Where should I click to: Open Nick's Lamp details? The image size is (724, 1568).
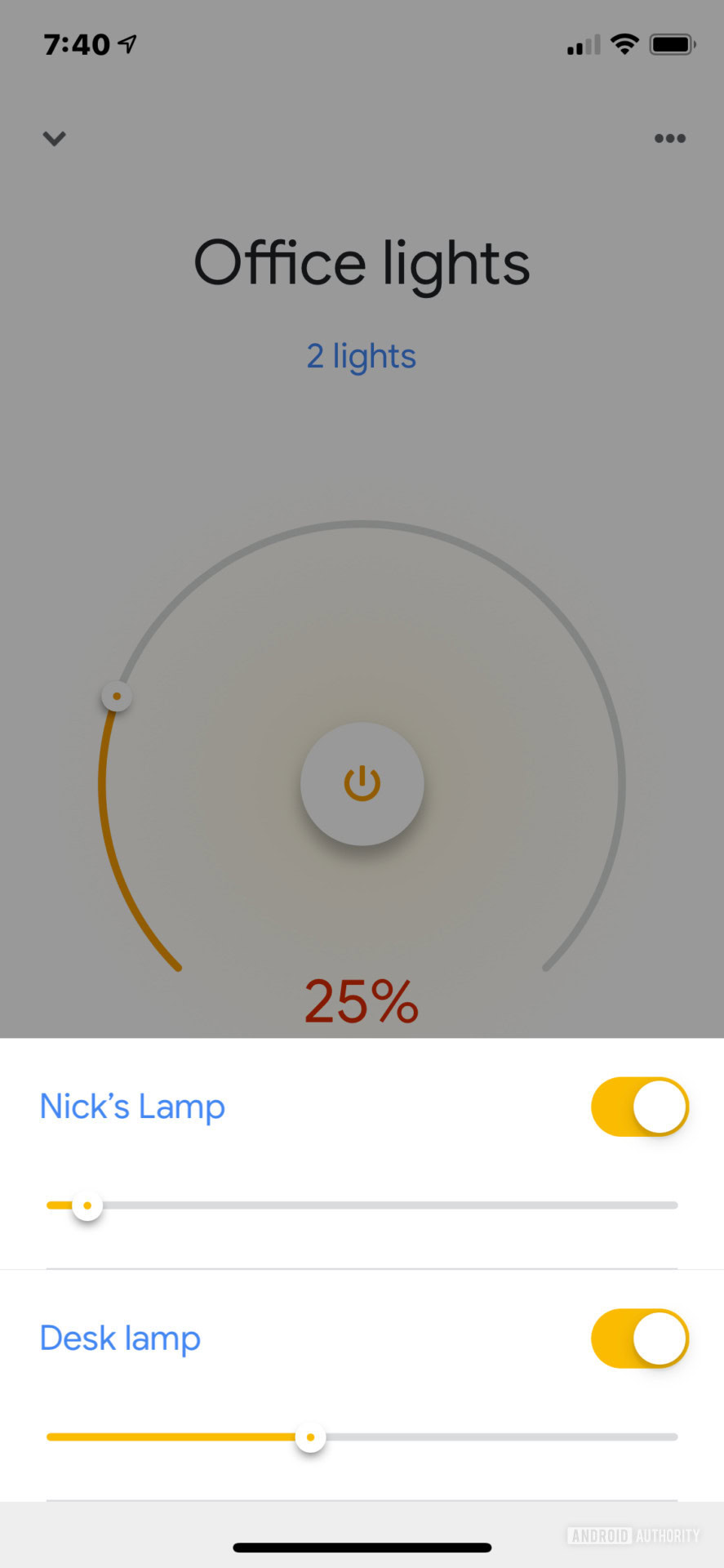tap(132, 1107)
